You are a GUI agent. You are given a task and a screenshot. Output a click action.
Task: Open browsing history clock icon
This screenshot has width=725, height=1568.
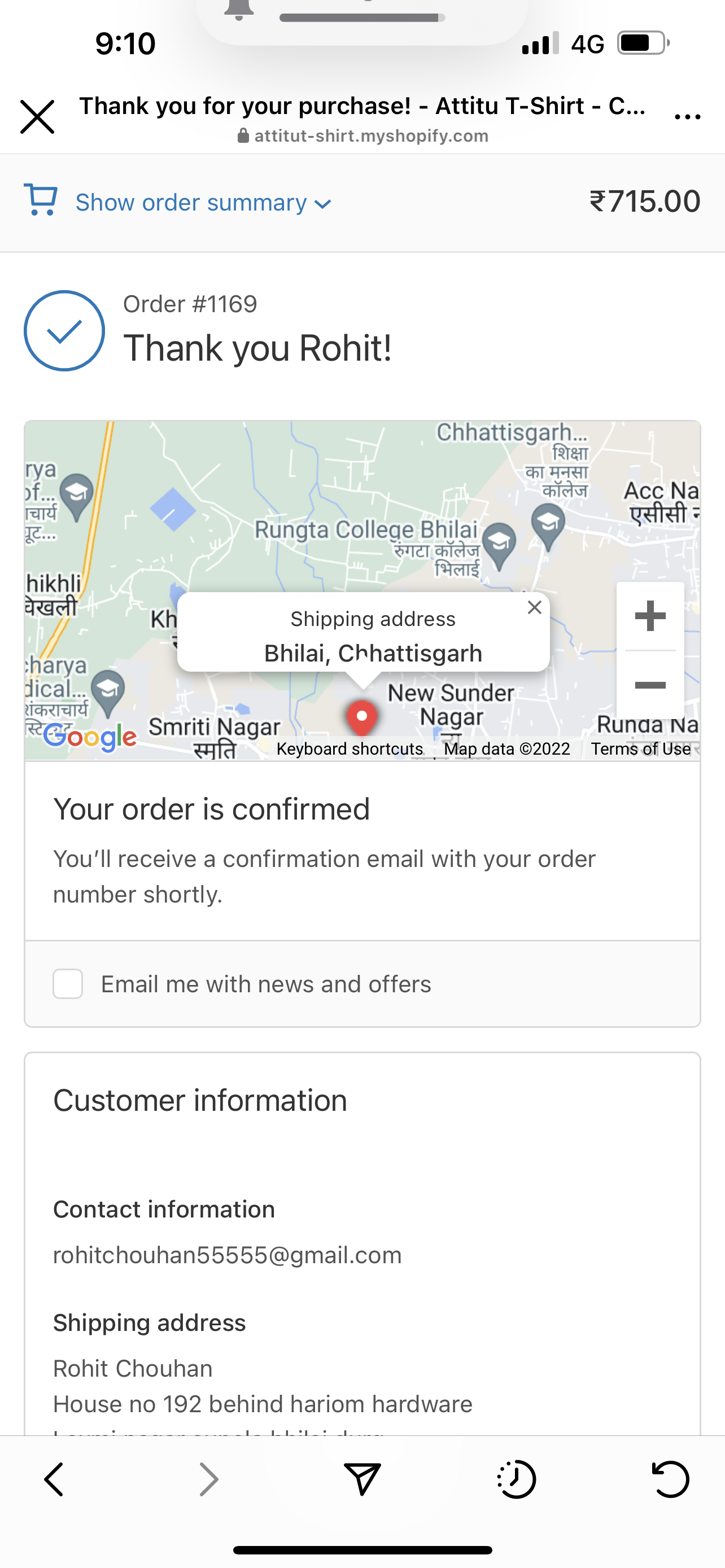tap(516, 1479)
